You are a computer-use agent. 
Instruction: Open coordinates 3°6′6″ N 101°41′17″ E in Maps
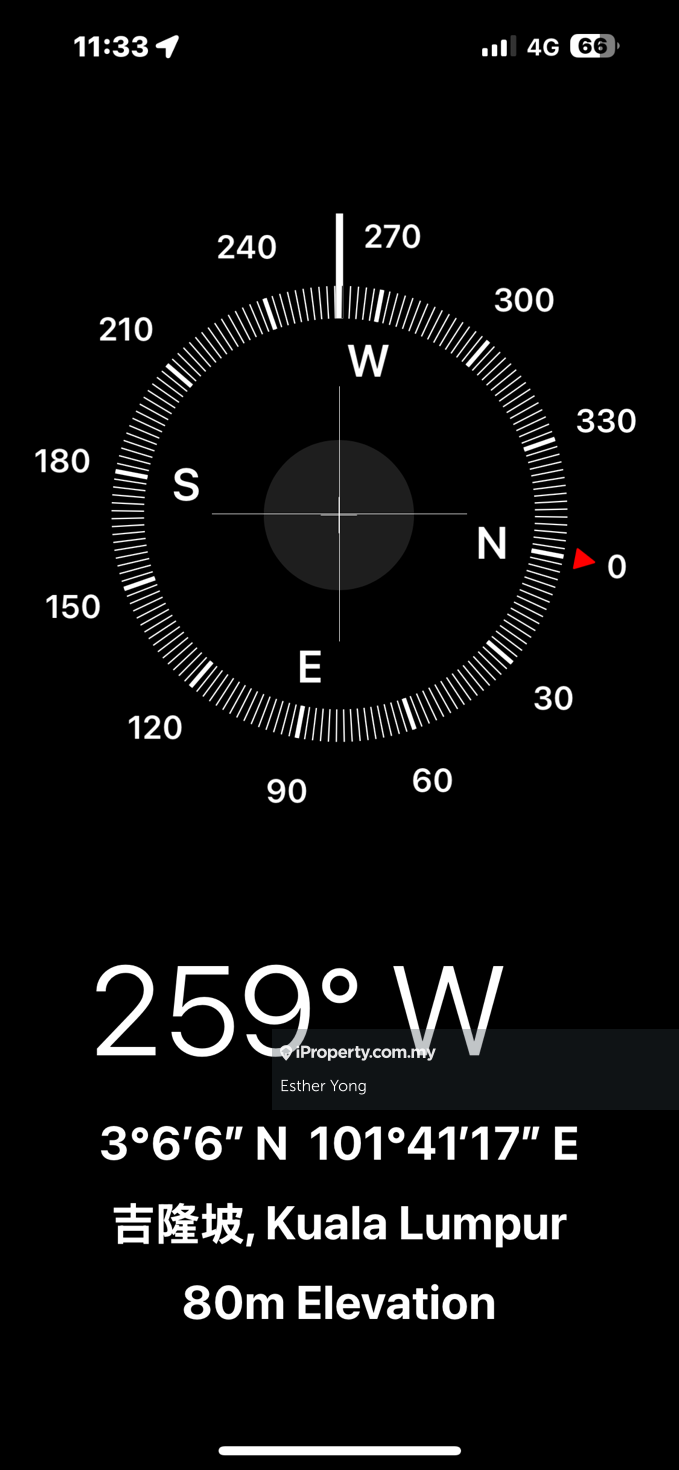coord(339,1144)
